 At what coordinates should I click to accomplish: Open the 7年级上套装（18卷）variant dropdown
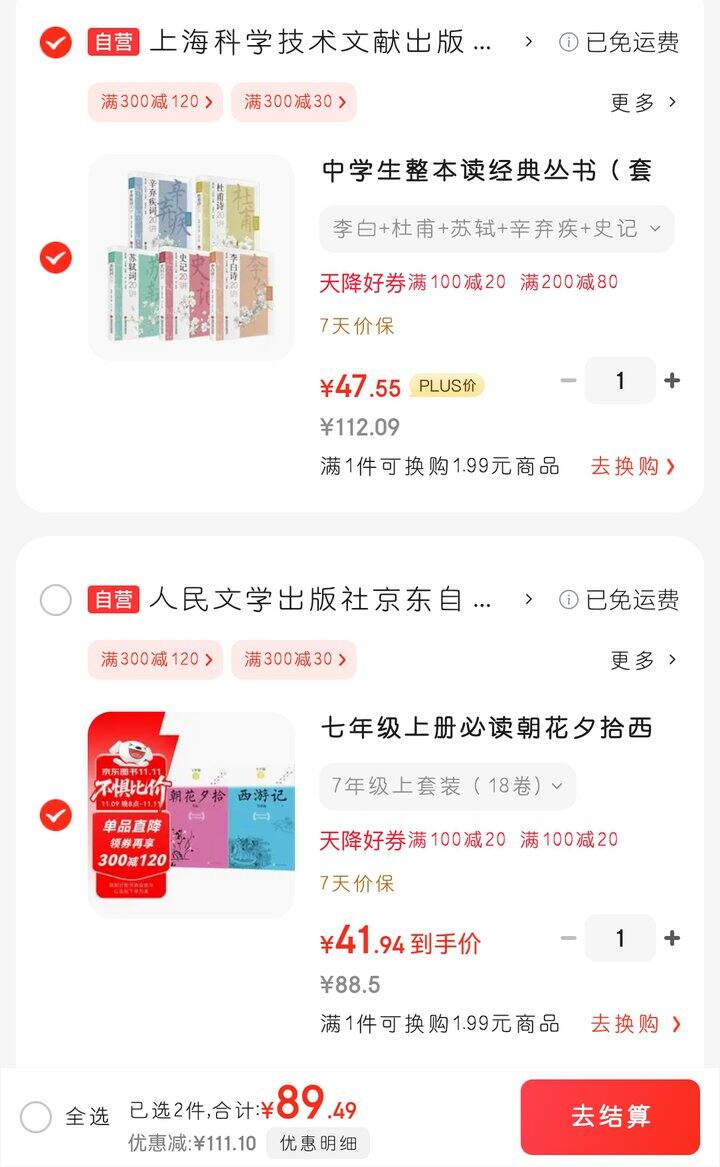[447, 786]
